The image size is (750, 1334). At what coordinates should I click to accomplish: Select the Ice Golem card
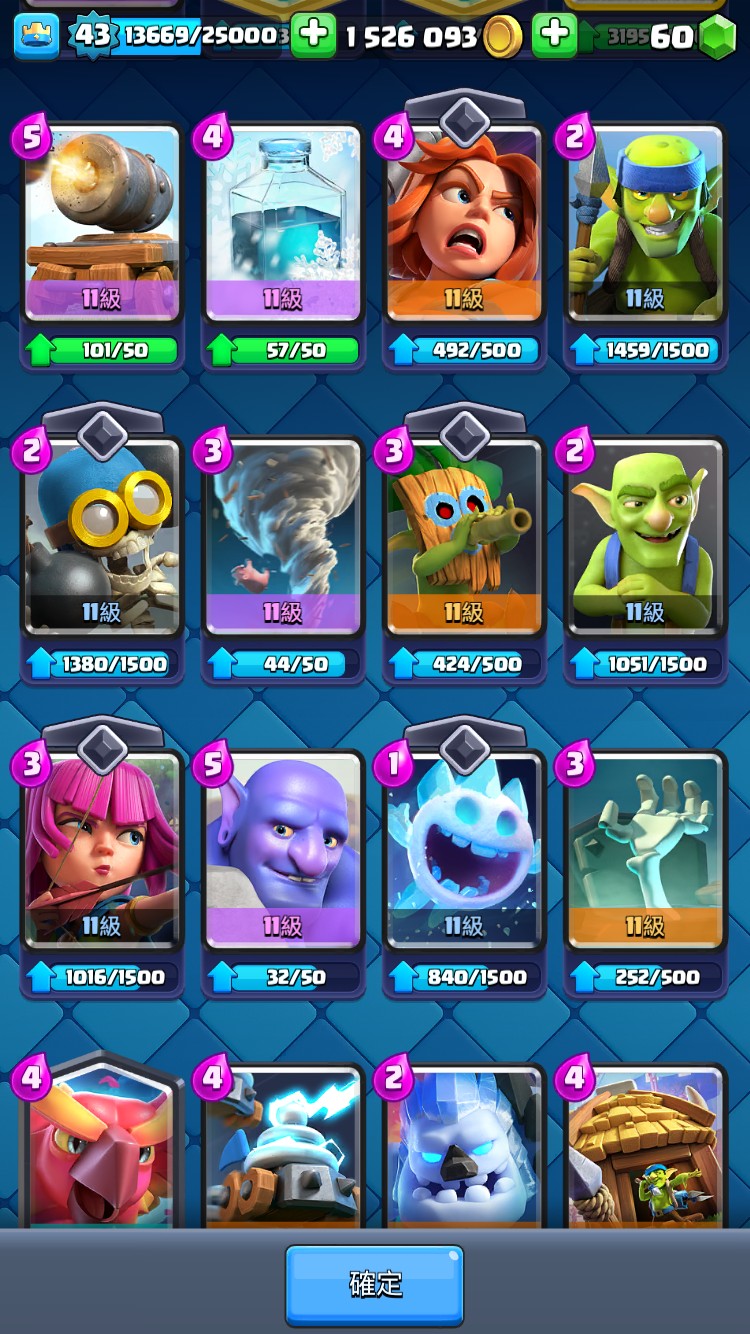tap(464, 1150)
